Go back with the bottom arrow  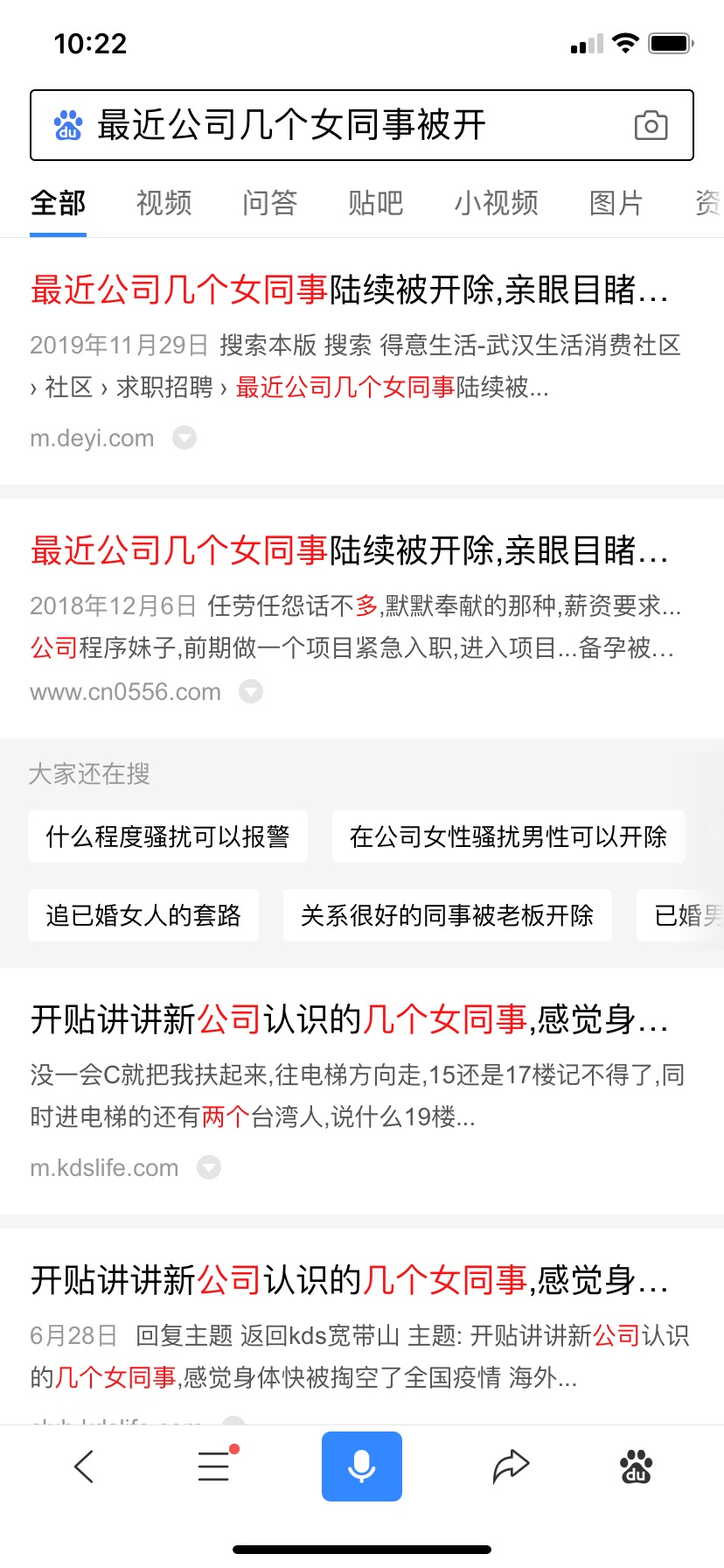84,1466
